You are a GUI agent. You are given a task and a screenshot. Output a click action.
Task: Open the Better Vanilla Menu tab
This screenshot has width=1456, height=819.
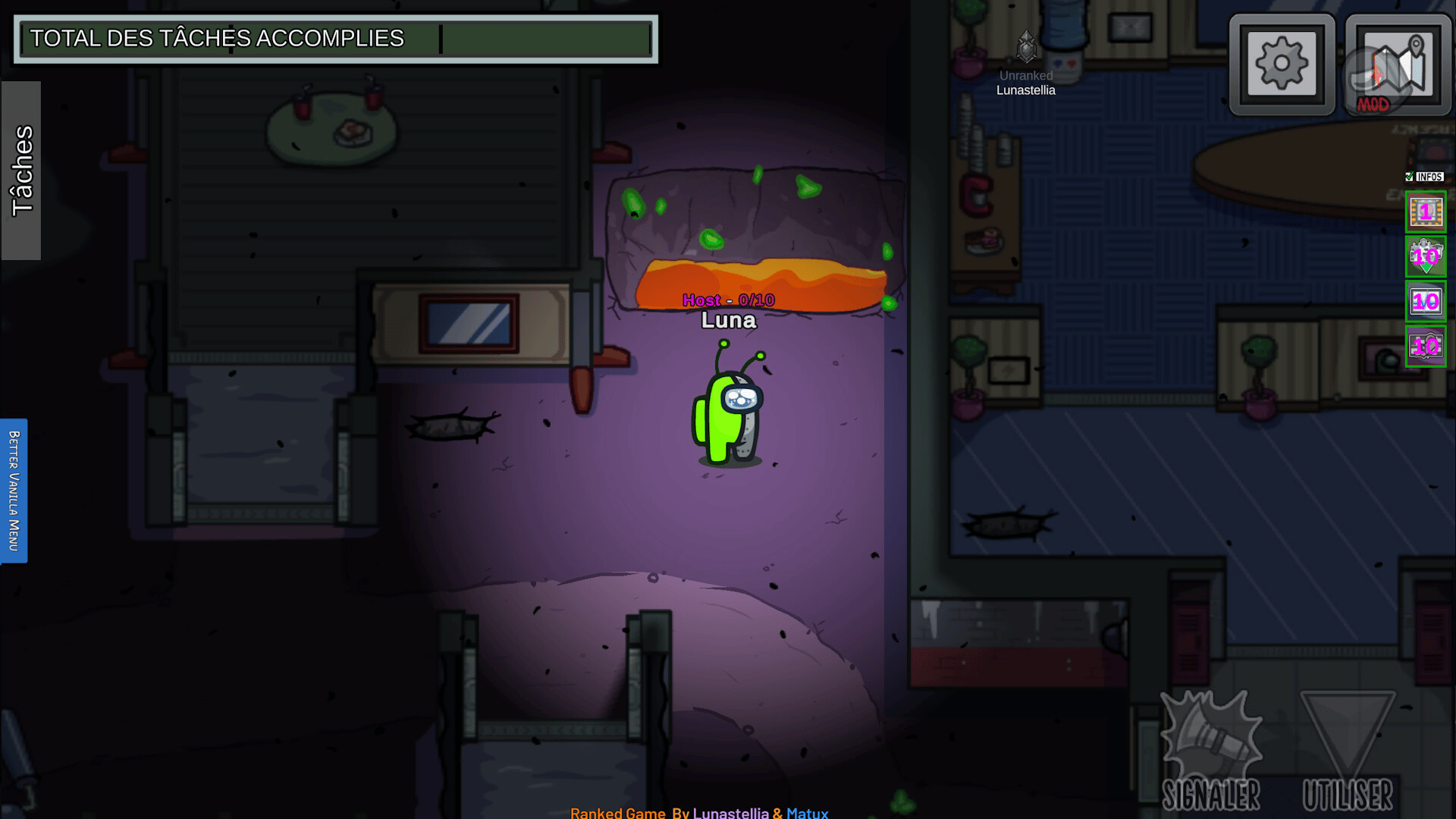pos(14,491)
